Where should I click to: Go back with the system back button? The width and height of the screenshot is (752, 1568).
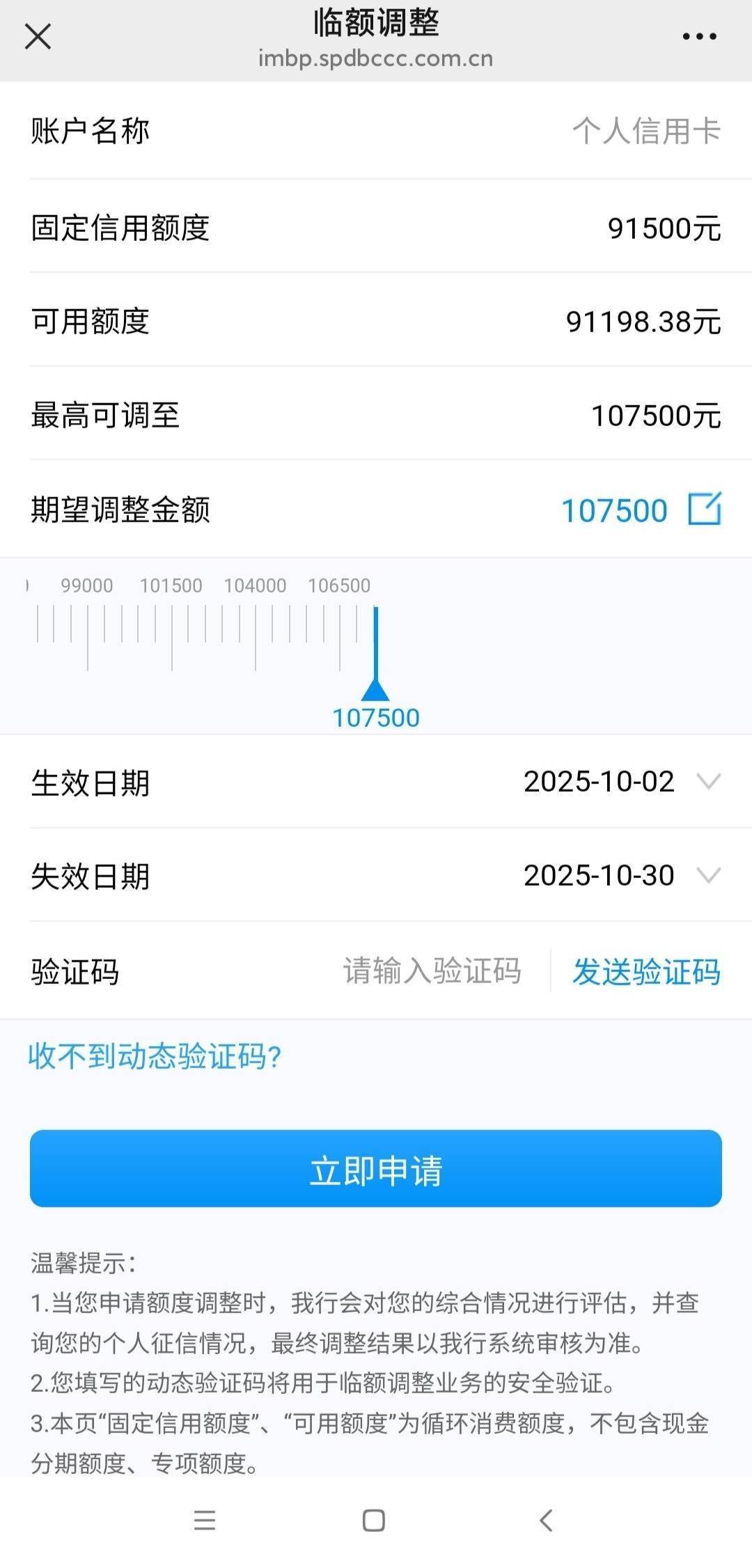point(547,1520)
